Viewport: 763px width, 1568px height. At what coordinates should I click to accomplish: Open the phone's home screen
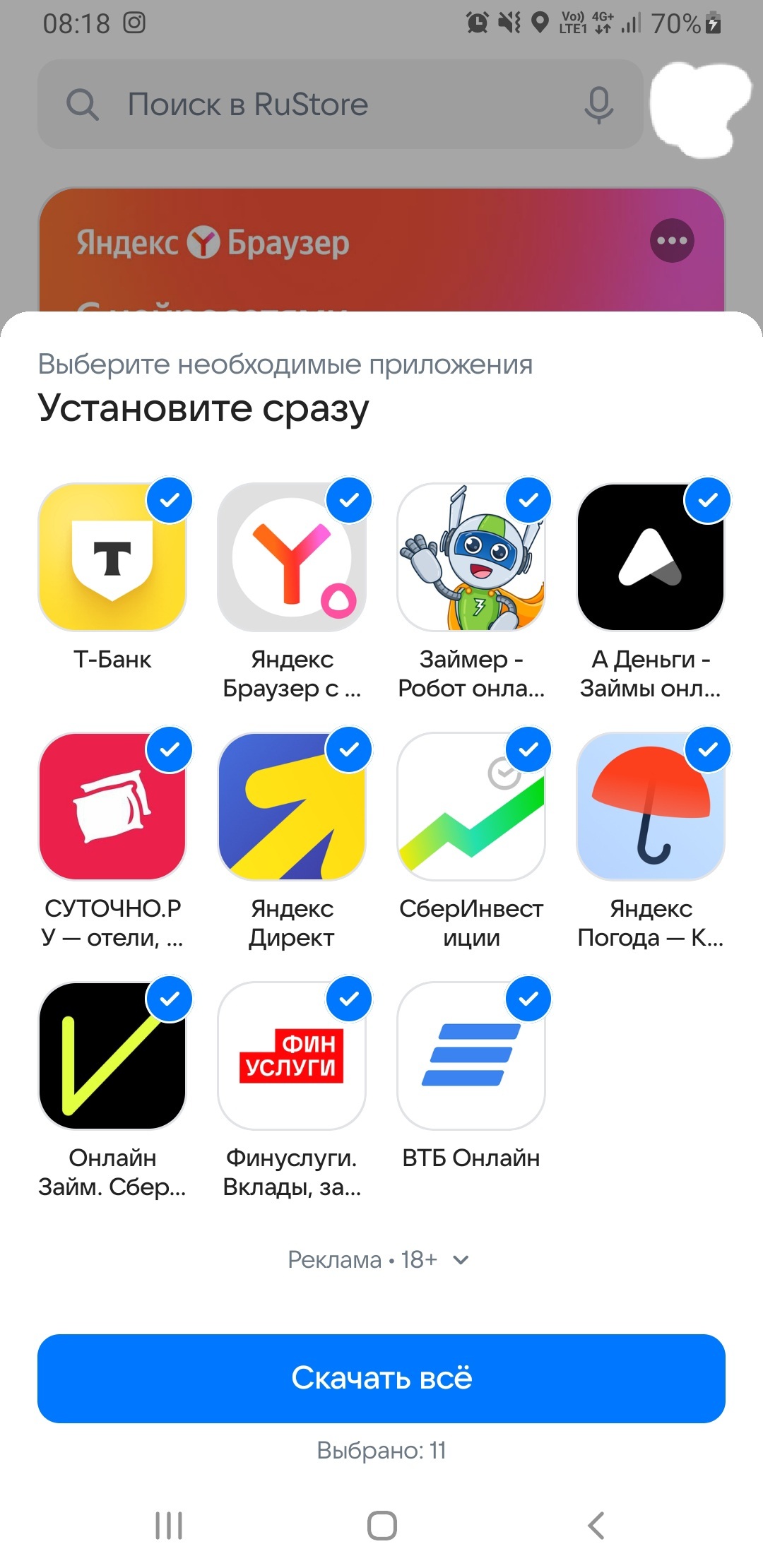(x=381, y=1526)
